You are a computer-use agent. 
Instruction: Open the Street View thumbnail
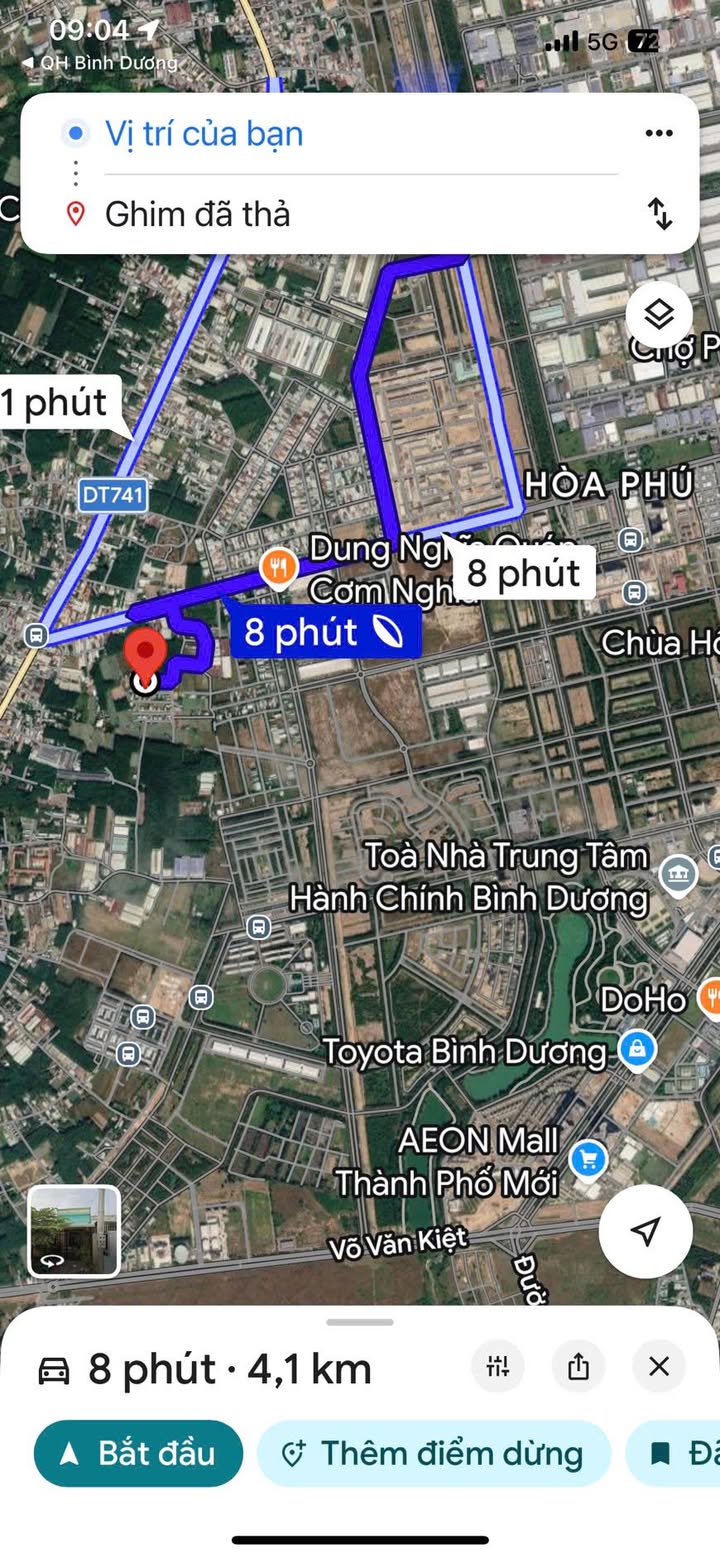74,1231
